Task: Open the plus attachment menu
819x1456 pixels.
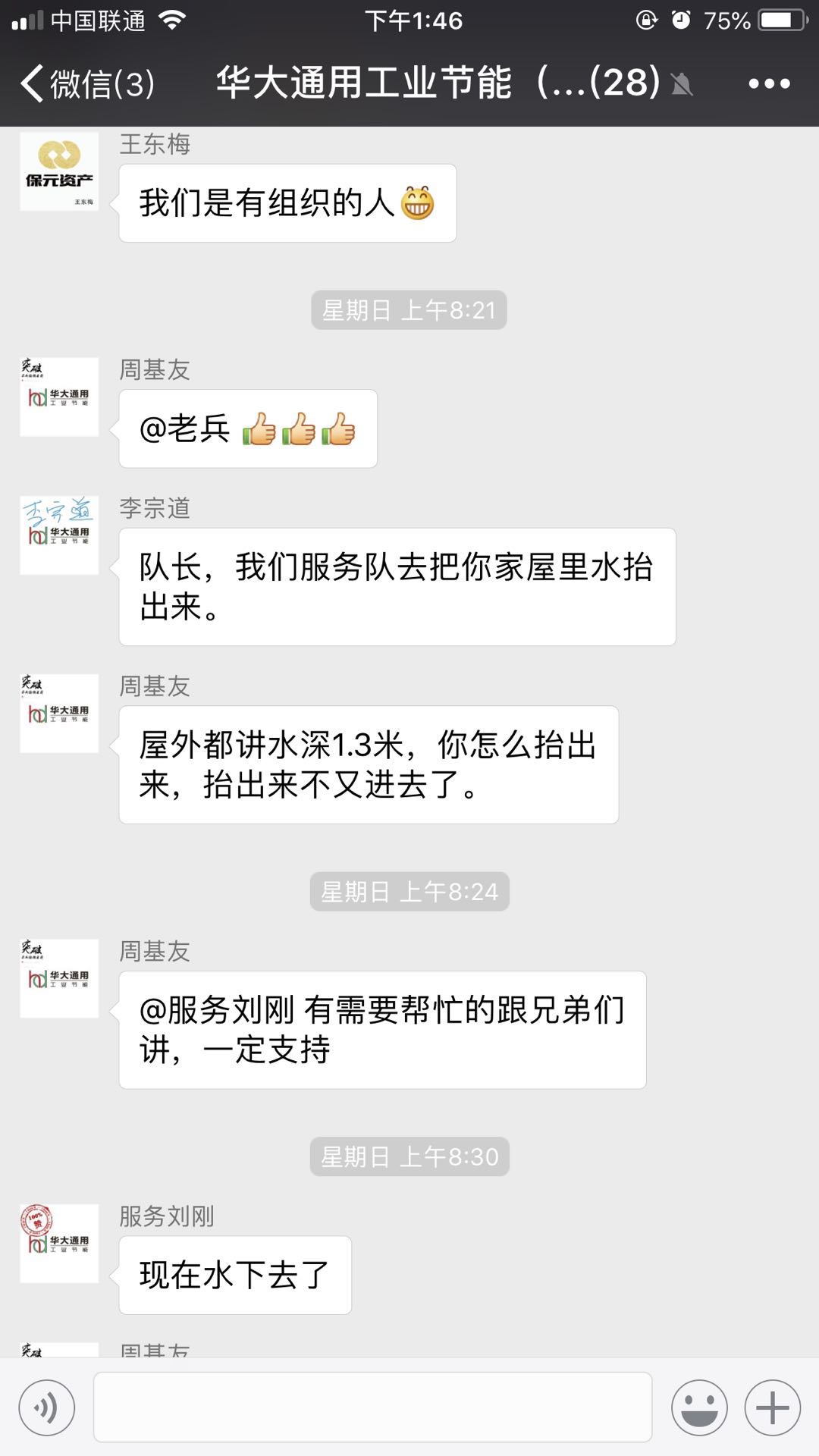Action: click(x=773, y=1408)
